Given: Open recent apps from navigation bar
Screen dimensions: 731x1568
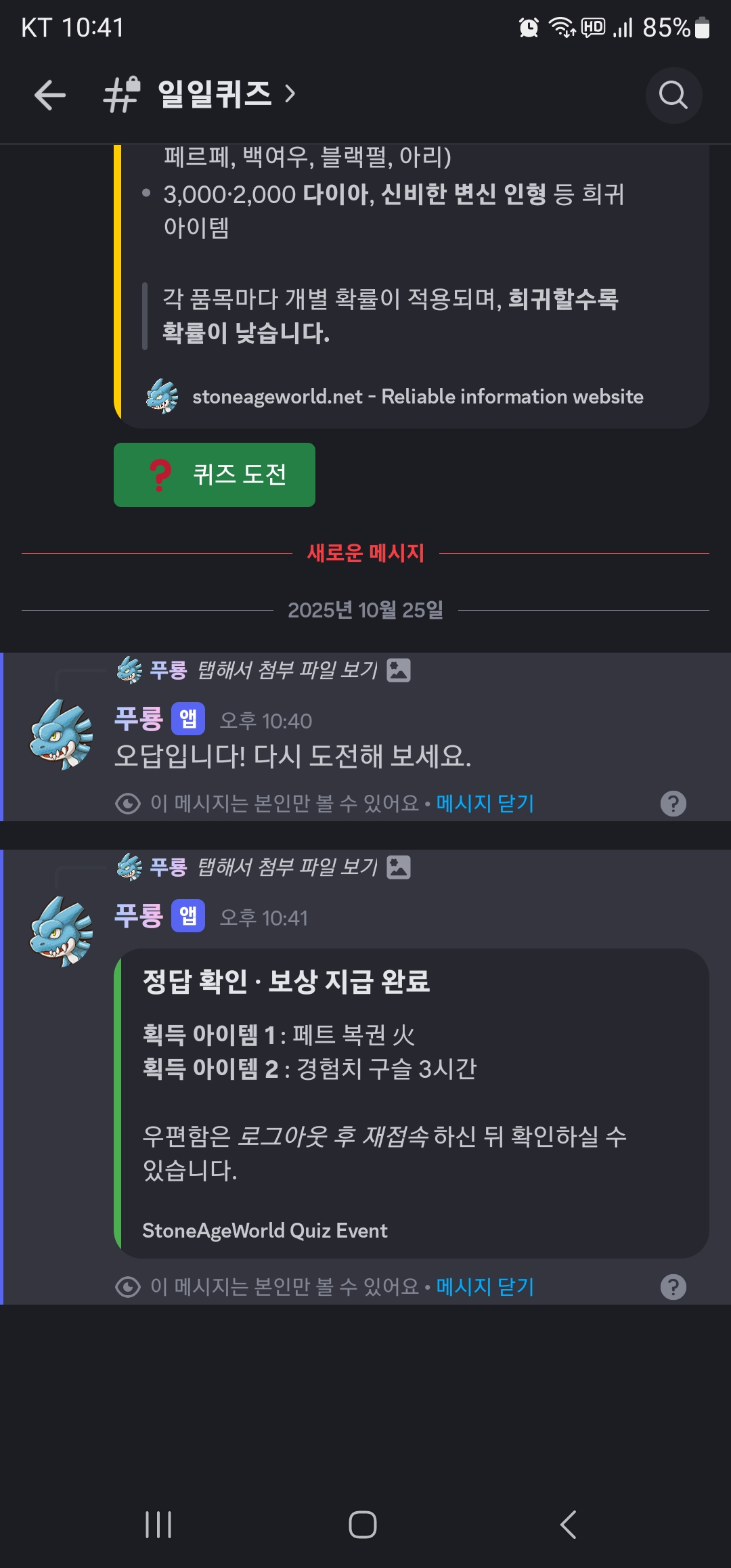Looking at the screenshot, I should pyautogui.click(x=158, y=1525).
